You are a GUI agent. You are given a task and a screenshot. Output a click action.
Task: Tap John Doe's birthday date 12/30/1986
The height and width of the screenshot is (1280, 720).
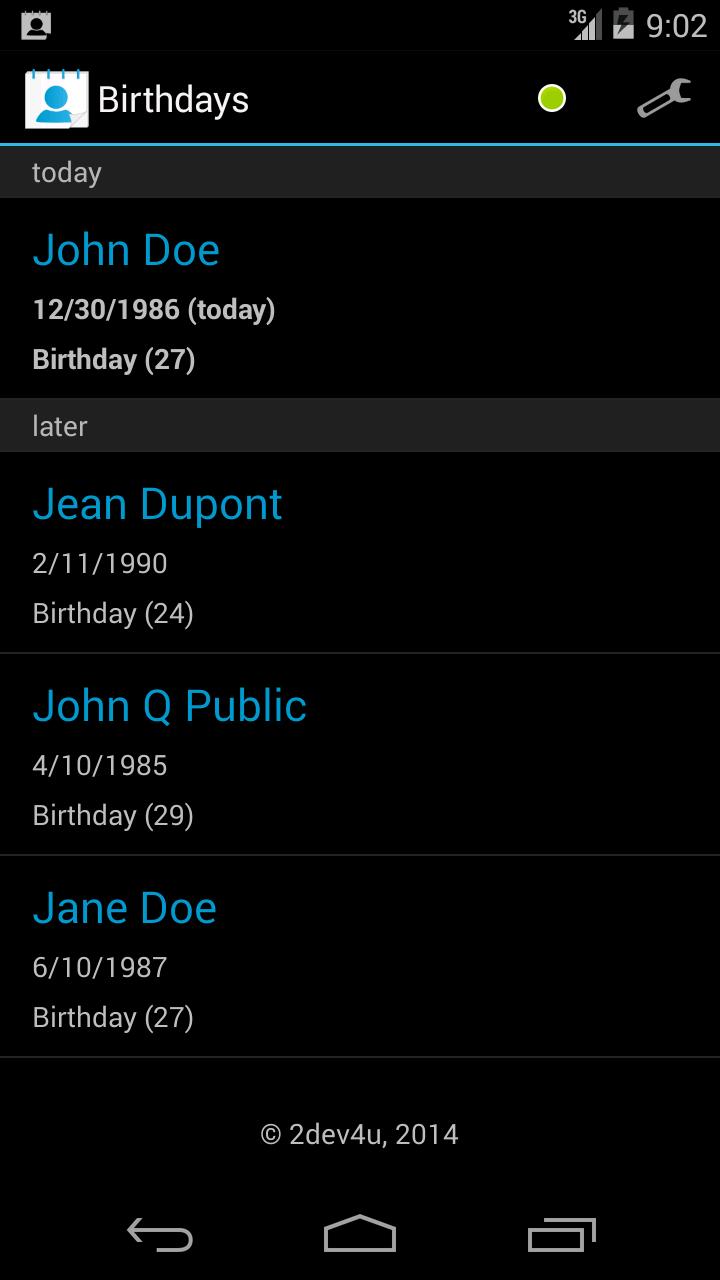[x=154, y=310]
